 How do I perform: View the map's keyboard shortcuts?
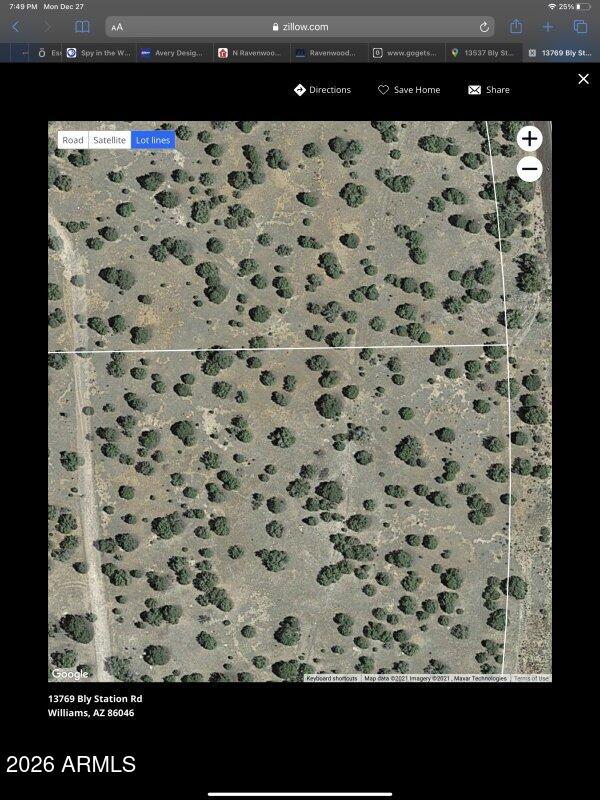(x=331, y=678)
